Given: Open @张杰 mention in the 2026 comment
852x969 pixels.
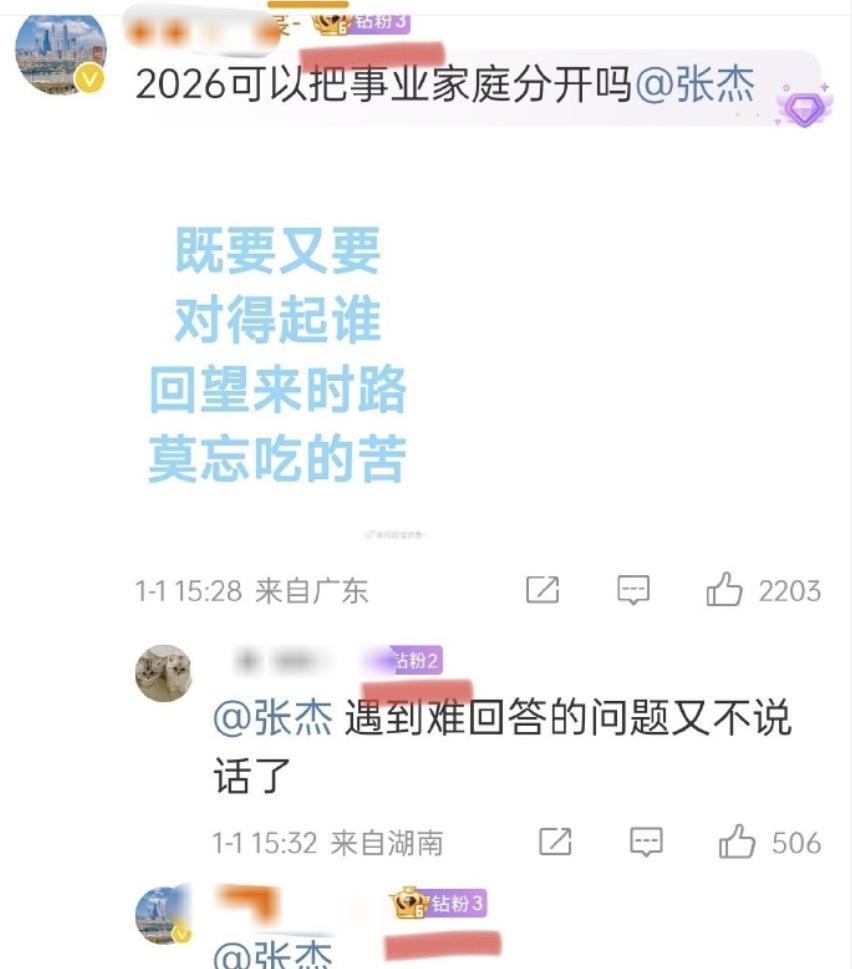Looking at the screenshot, I should click(x=694, y=86).
